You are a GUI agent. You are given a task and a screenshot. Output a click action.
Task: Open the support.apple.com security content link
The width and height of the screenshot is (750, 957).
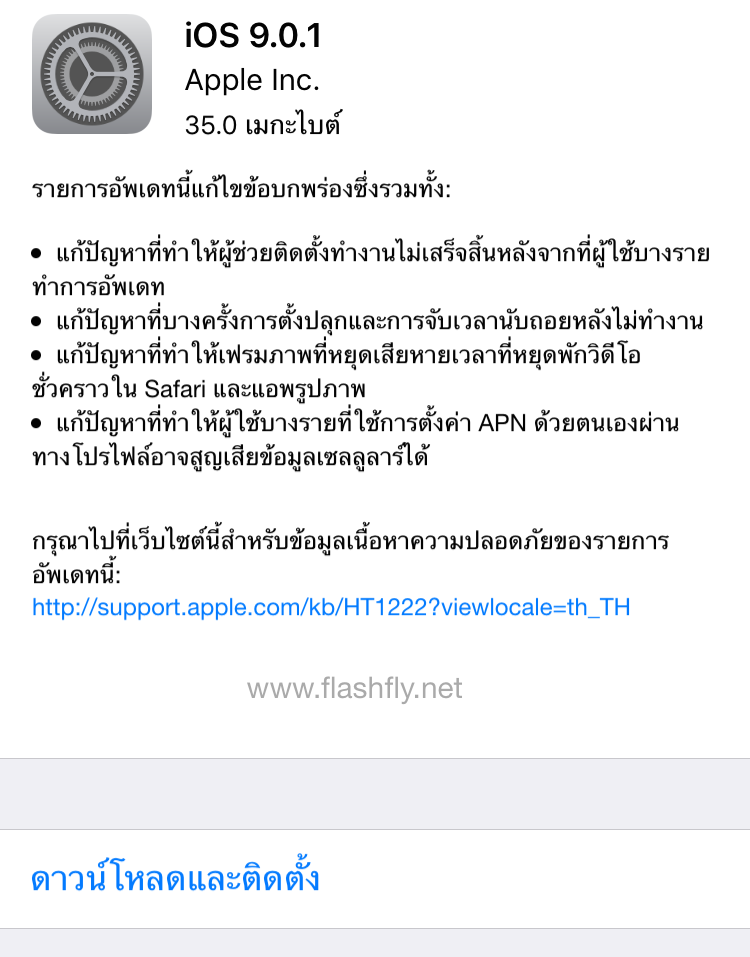[331, 607]
